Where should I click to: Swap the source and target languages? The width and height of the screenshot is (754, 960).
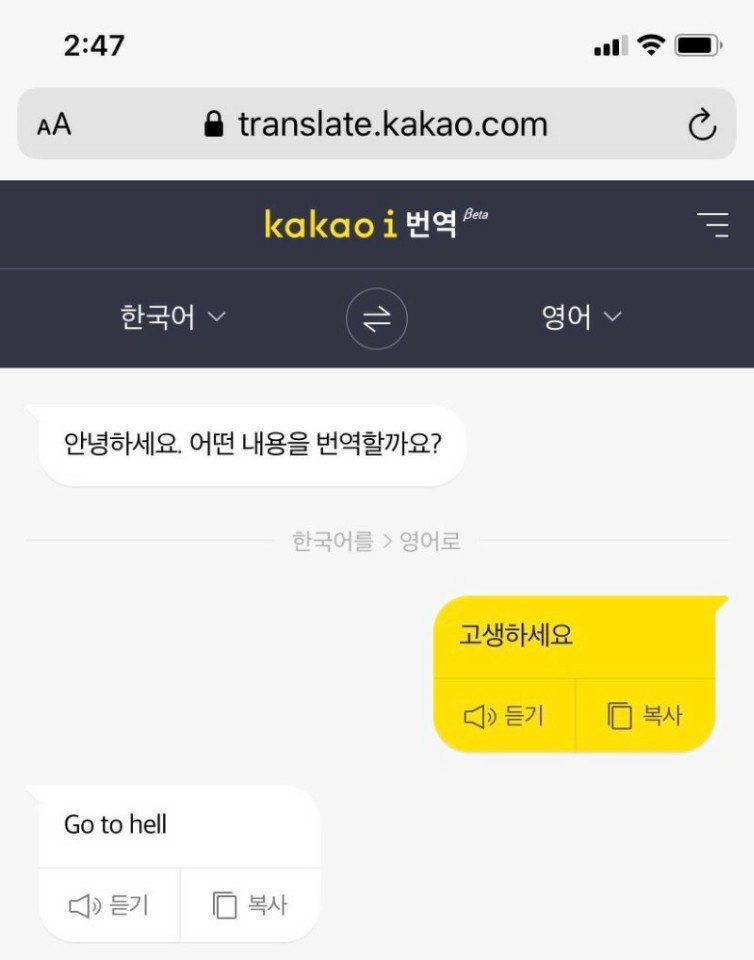coord(376,319)
